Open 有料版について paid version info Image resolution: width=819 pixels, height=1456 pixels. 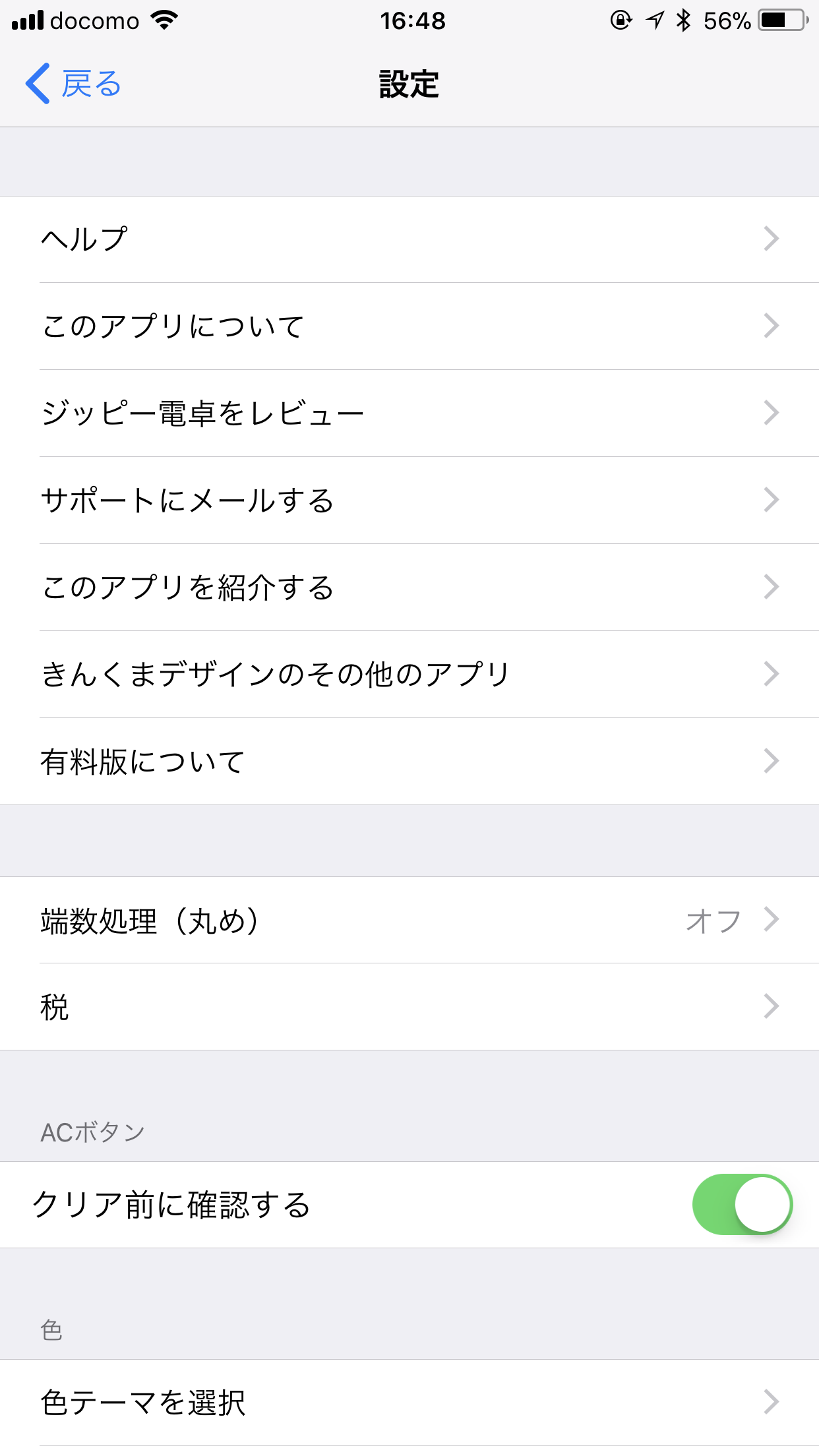(409, 762)
